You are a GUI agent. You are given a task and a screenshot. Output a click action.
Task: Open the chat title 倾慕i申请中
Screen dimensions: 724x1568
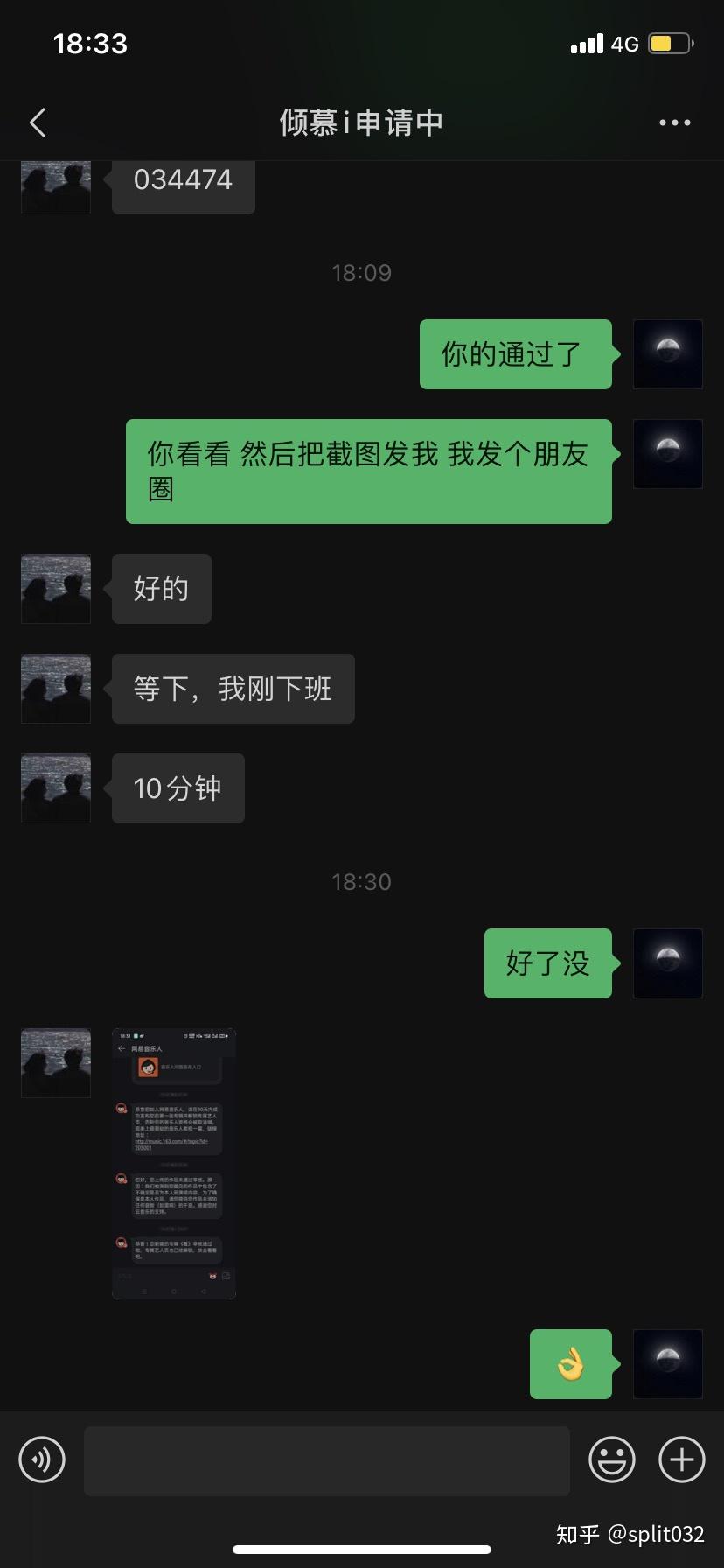tap(362, 122)
